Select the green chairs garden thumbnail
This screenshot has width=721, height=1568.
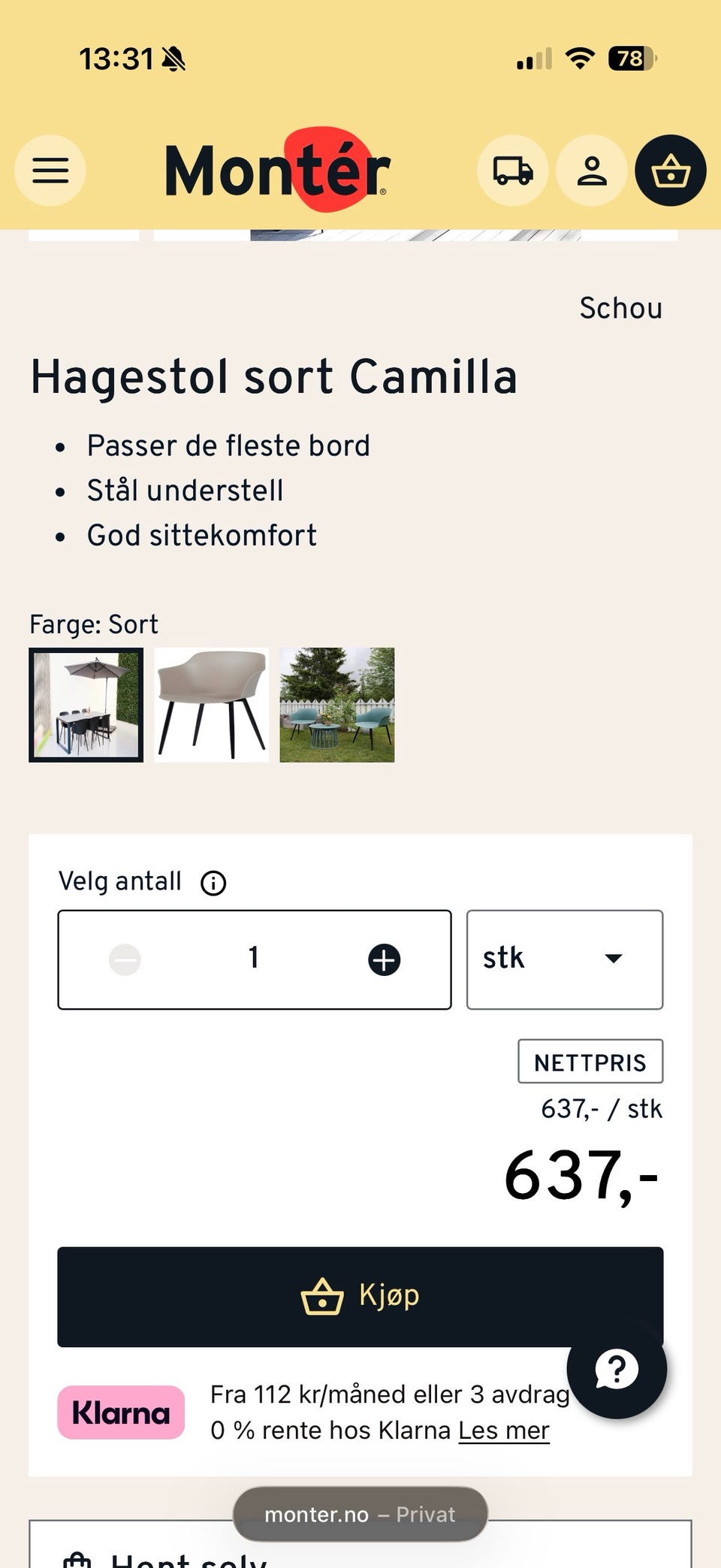pyautogui.click(x=336, y=704)
